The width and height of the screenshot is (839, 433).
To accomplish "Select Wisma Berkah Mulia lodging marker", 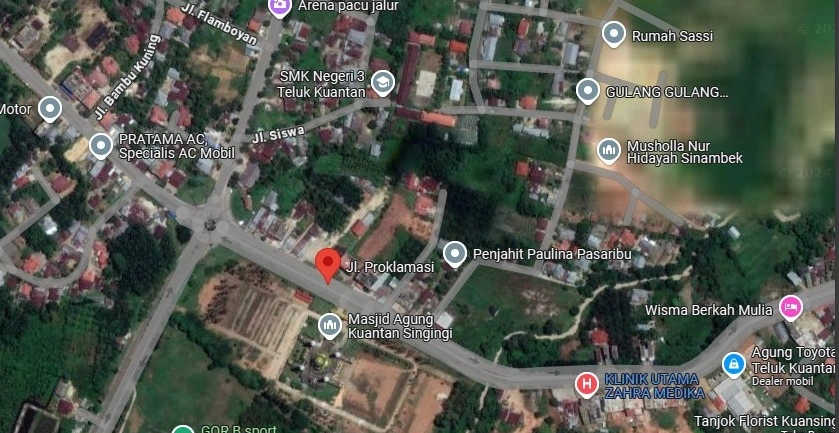I will (792, 308).
